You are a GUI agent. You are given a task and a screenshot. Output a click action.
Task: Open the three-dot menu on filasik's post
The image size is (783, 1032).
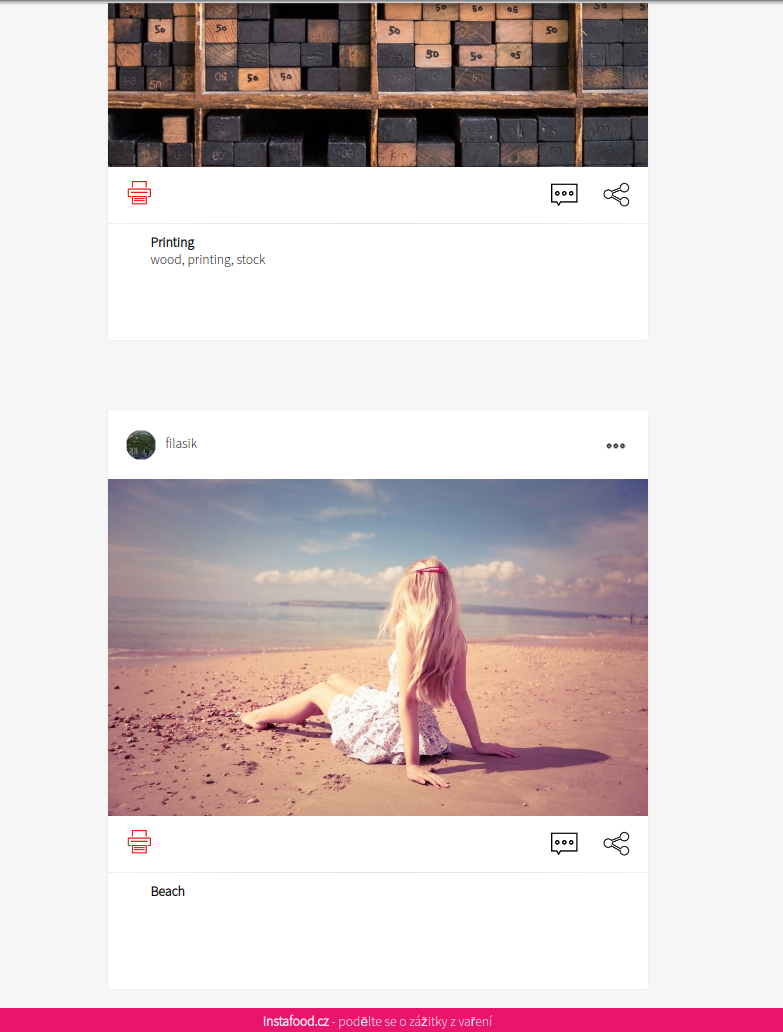[x=615, y=446]
